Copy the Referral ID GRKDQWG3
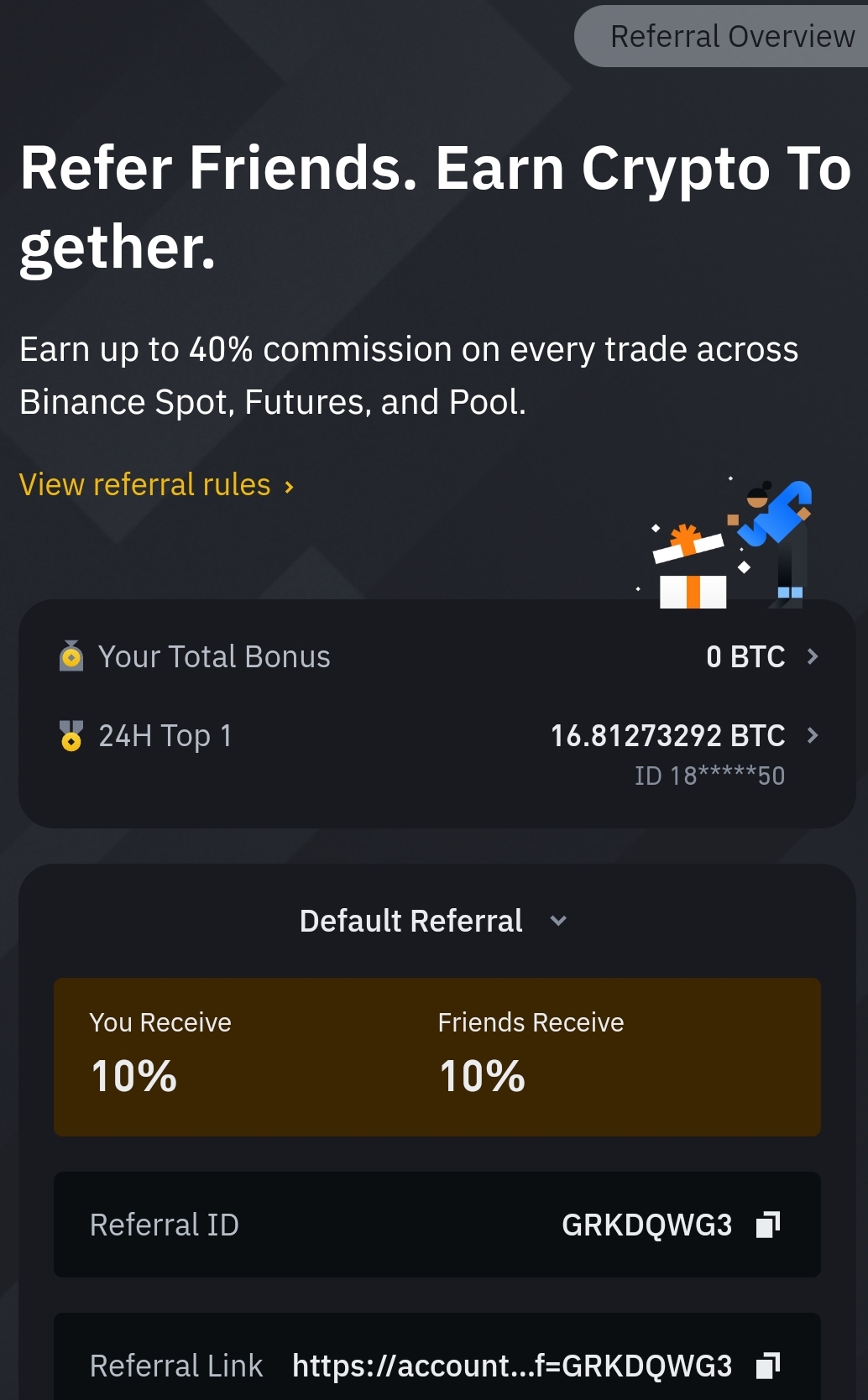This screenshot has width=868, height=1400. 768,1225
